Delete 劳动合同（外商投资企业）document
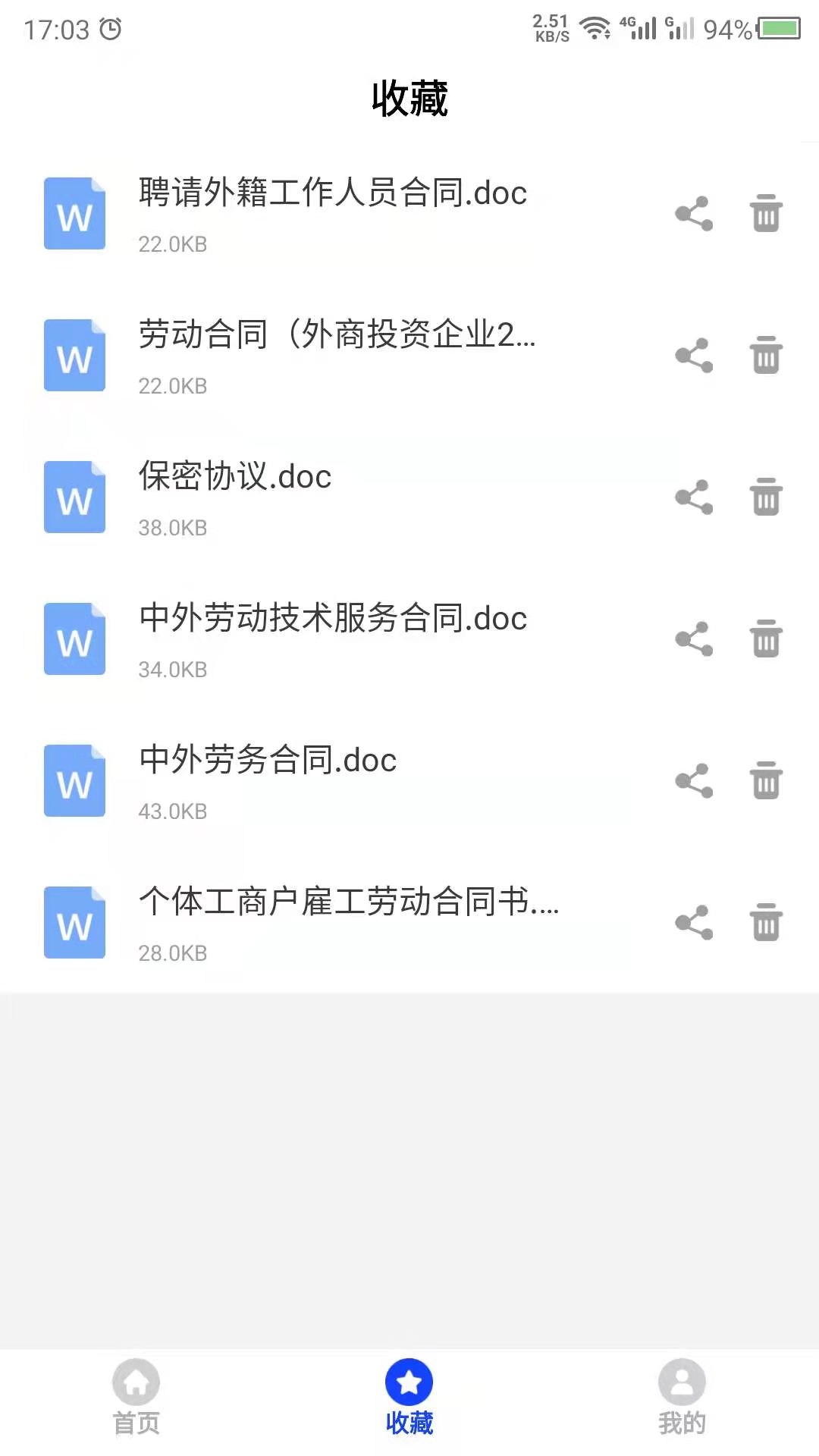 click(x=765, y=355)
